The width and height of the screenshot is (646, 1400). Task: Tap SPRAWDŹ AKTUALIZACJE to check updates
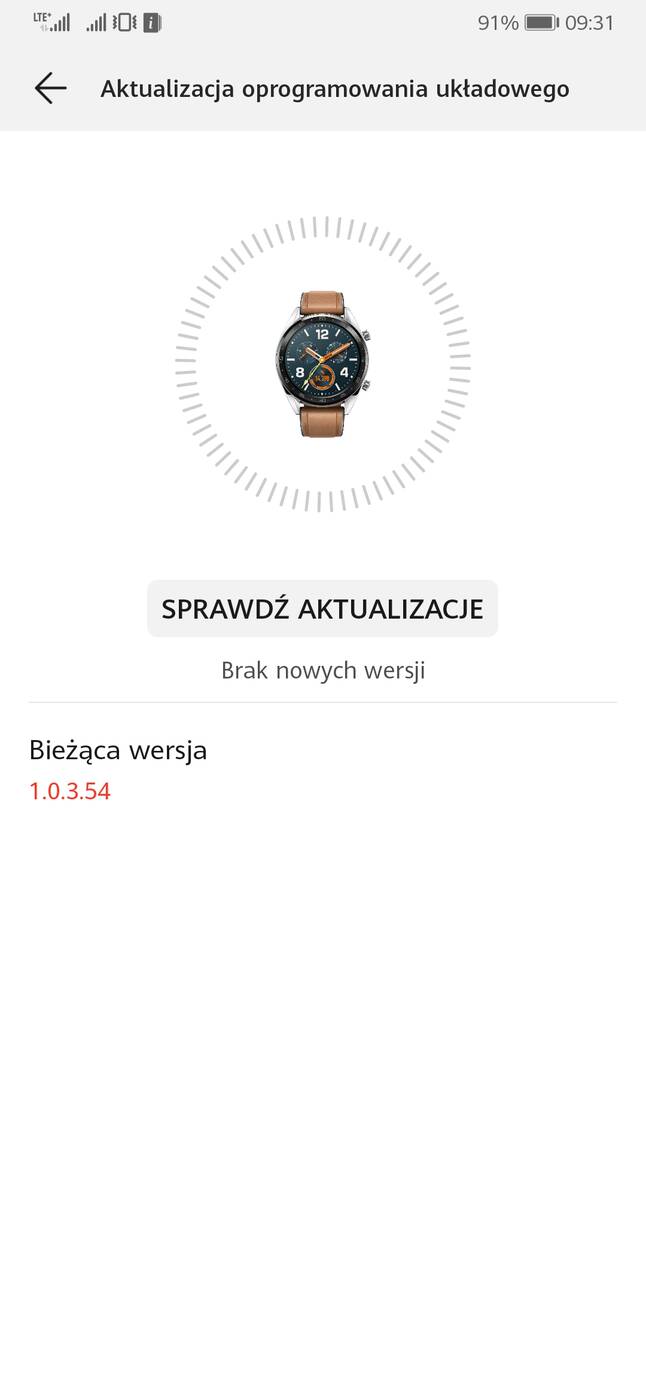click(x=322, y=608)
